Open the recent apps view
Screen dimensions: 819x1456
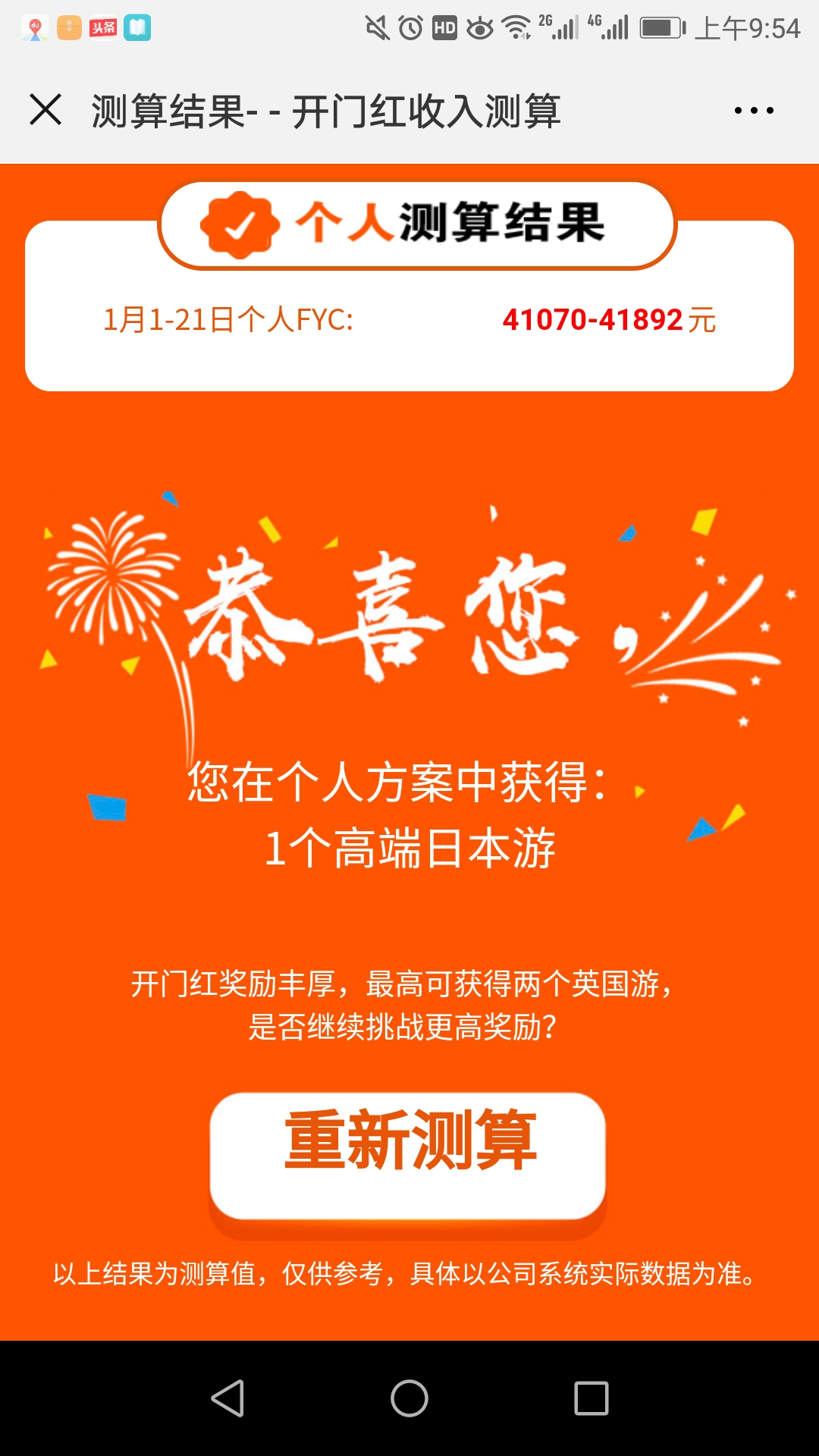click(x=591, y=1398)
